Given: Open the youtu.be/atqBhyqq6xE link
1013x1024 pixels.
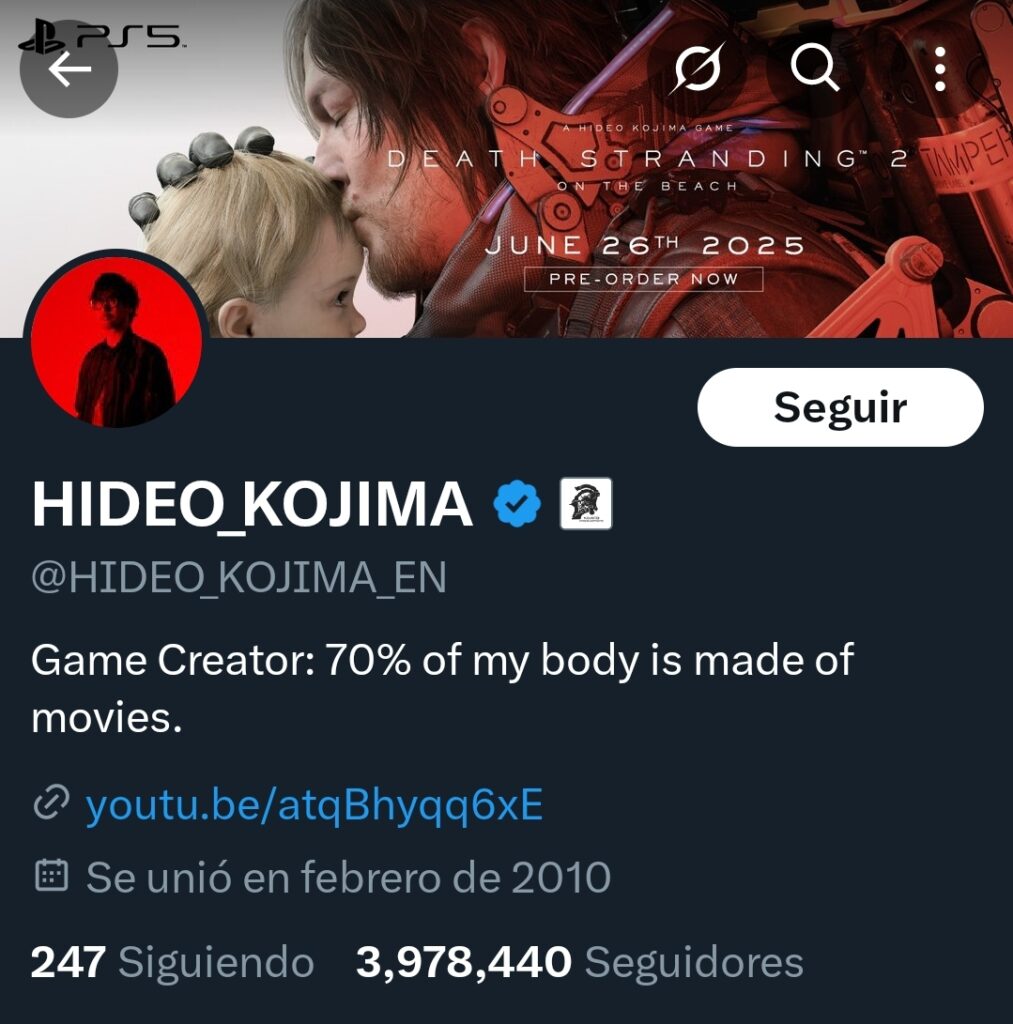Looking at the screenshot, I should (313, 805).
